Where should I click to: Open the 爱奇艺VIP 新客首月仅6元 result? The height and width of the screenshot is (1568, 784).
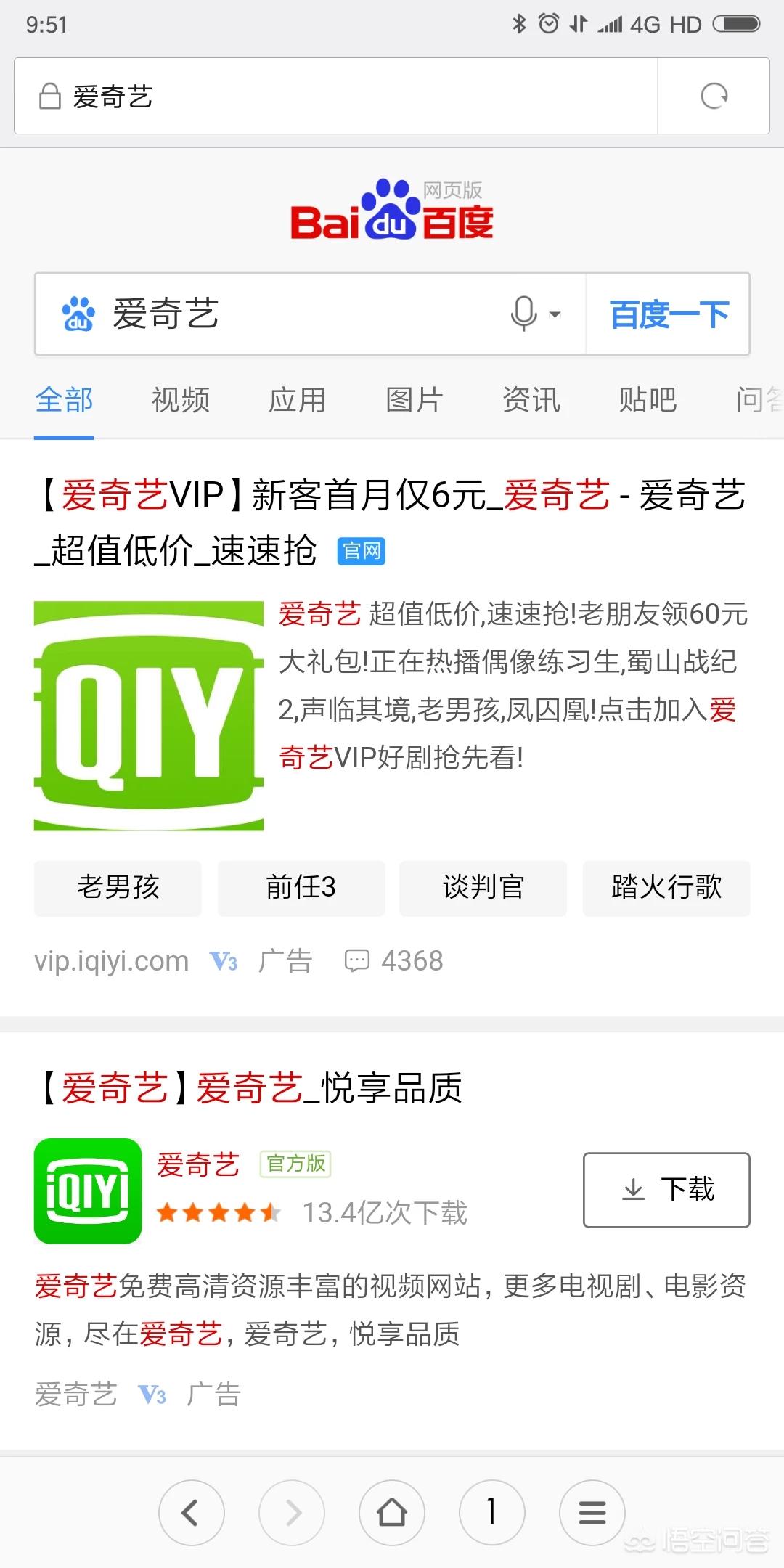(391, 523)
